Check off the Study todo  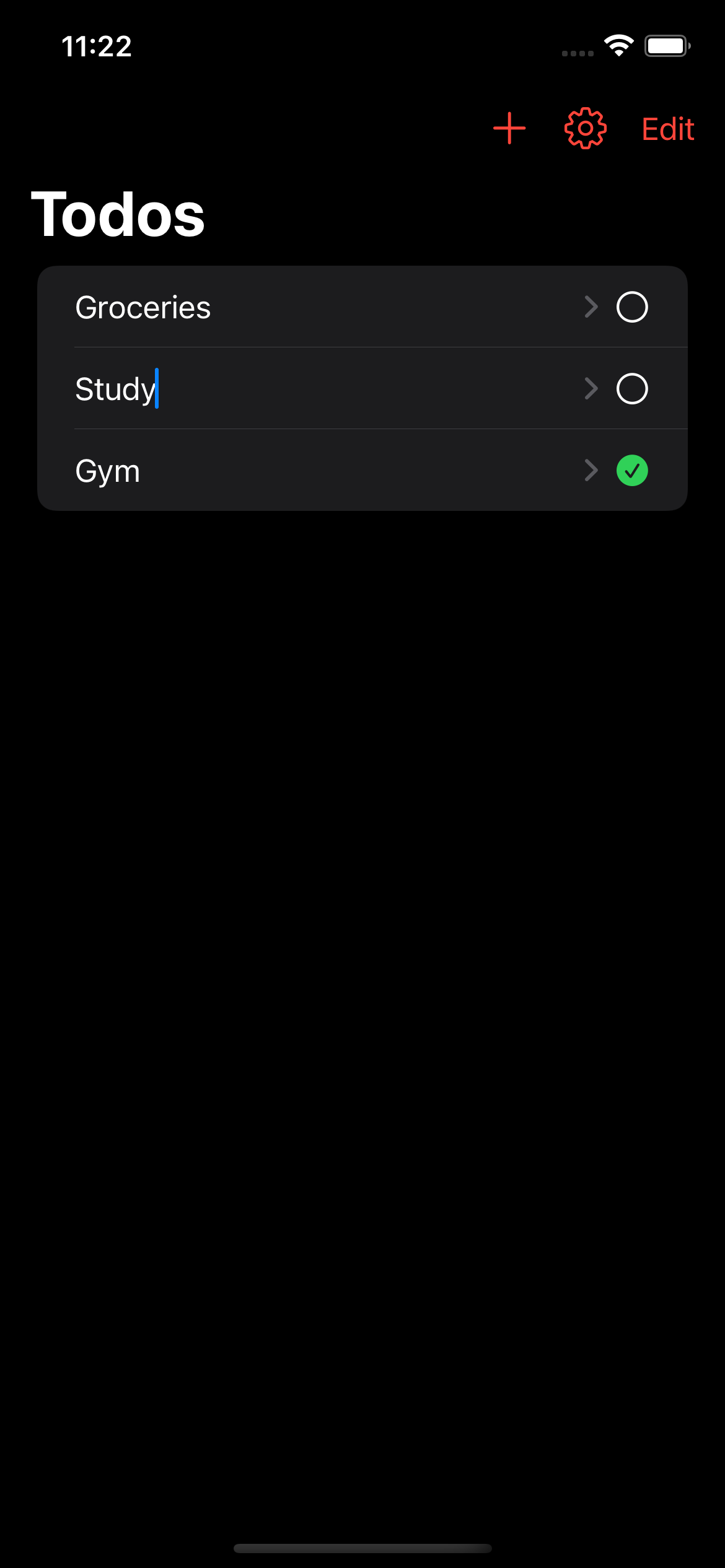(633, 389)
